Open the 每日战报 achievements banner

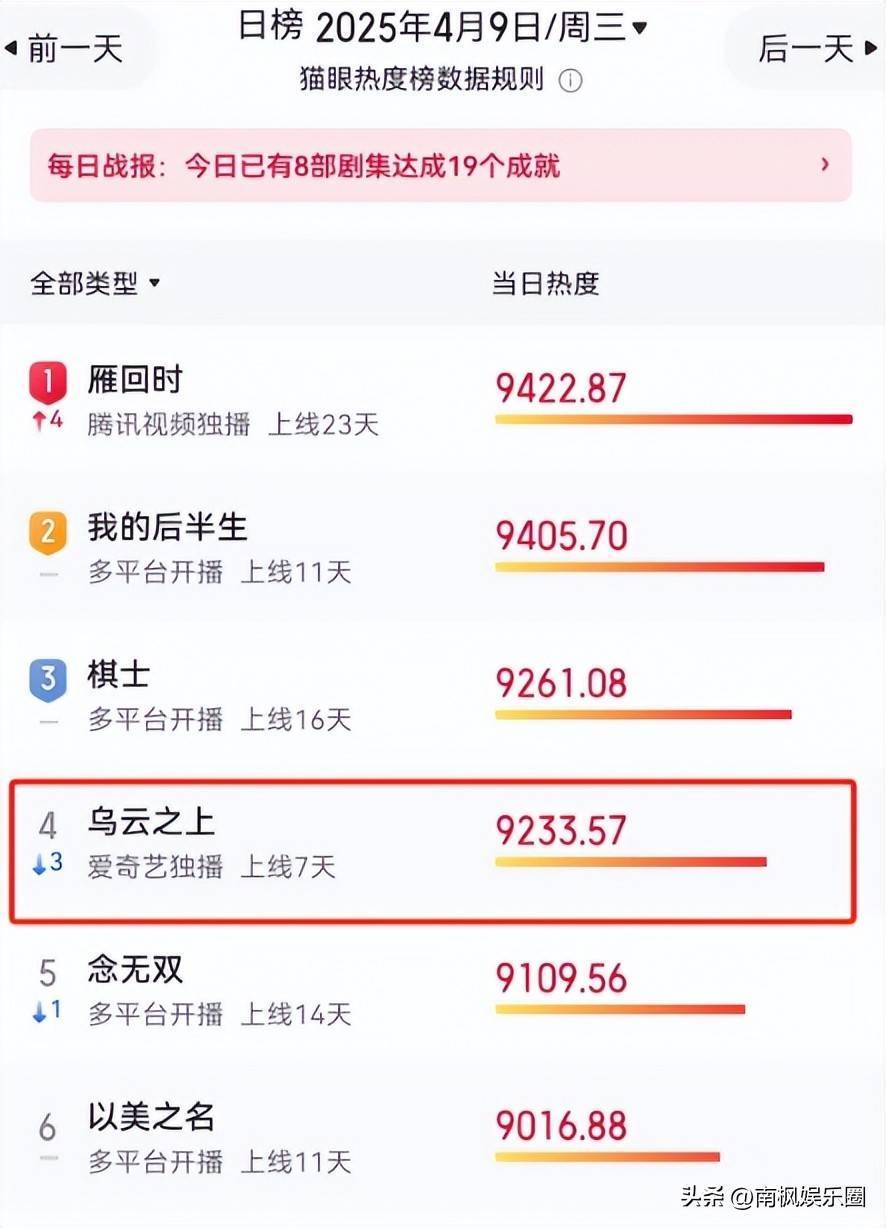[440, 166]
